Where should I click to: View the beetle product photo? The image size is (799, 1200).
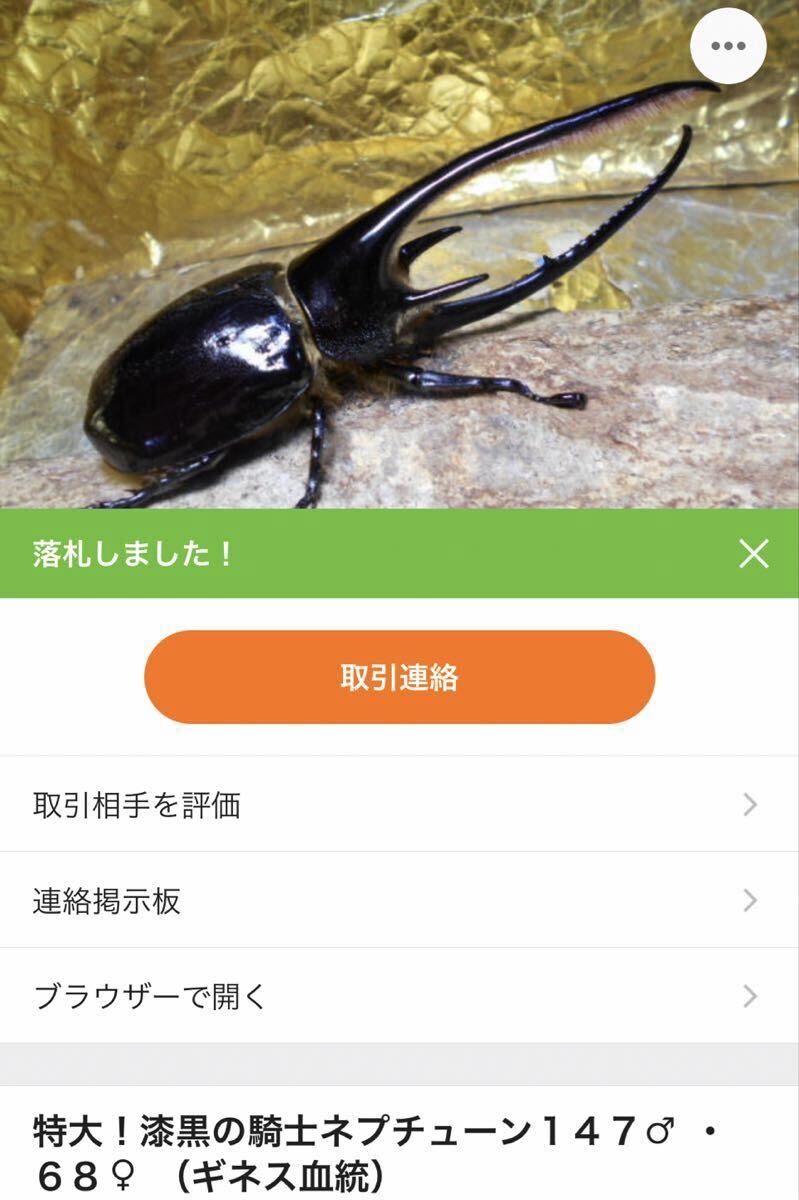[x=399, y=255]
